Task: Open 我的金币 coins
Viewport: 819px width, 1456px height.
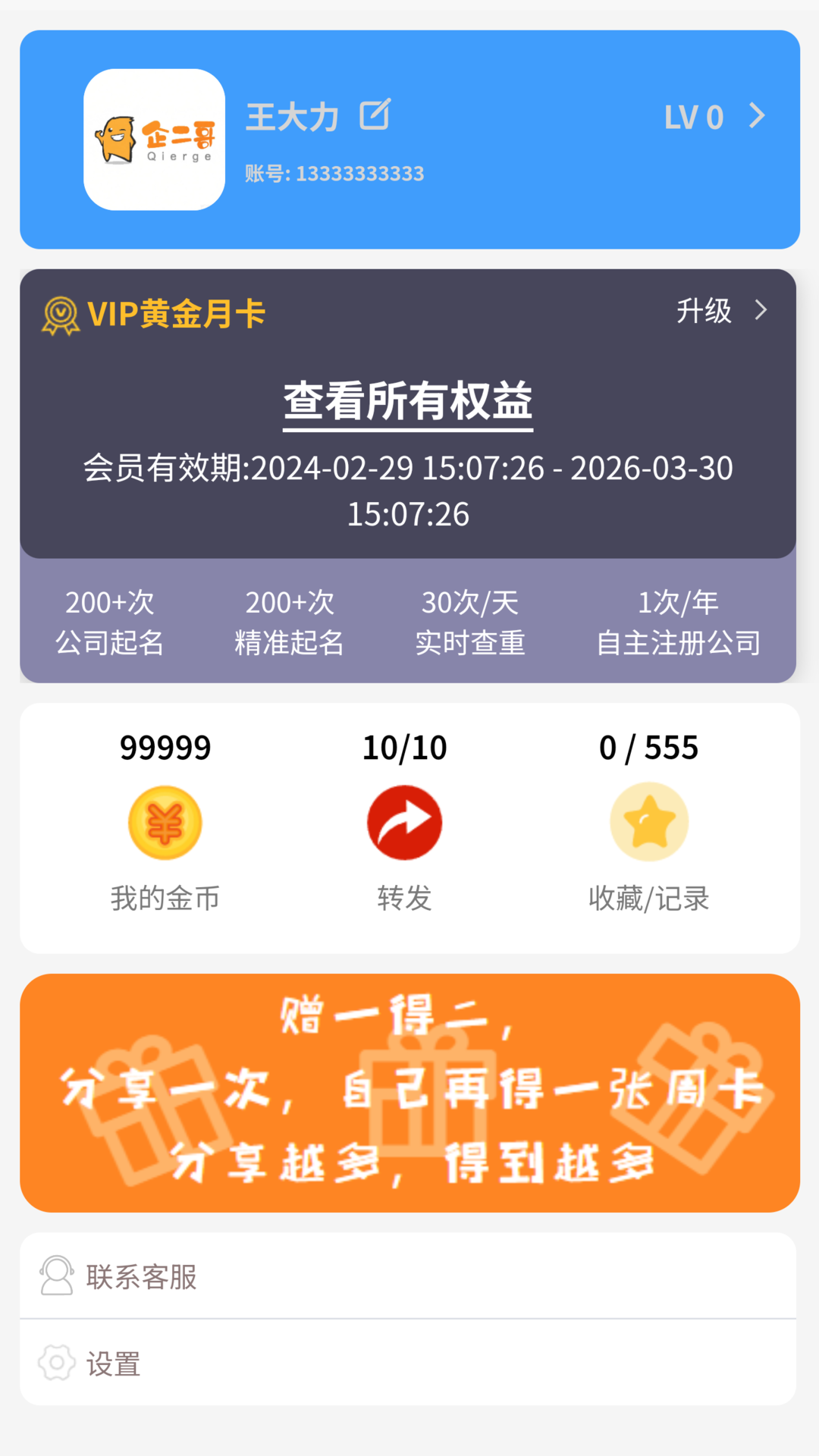Action: tap(165, 824)
